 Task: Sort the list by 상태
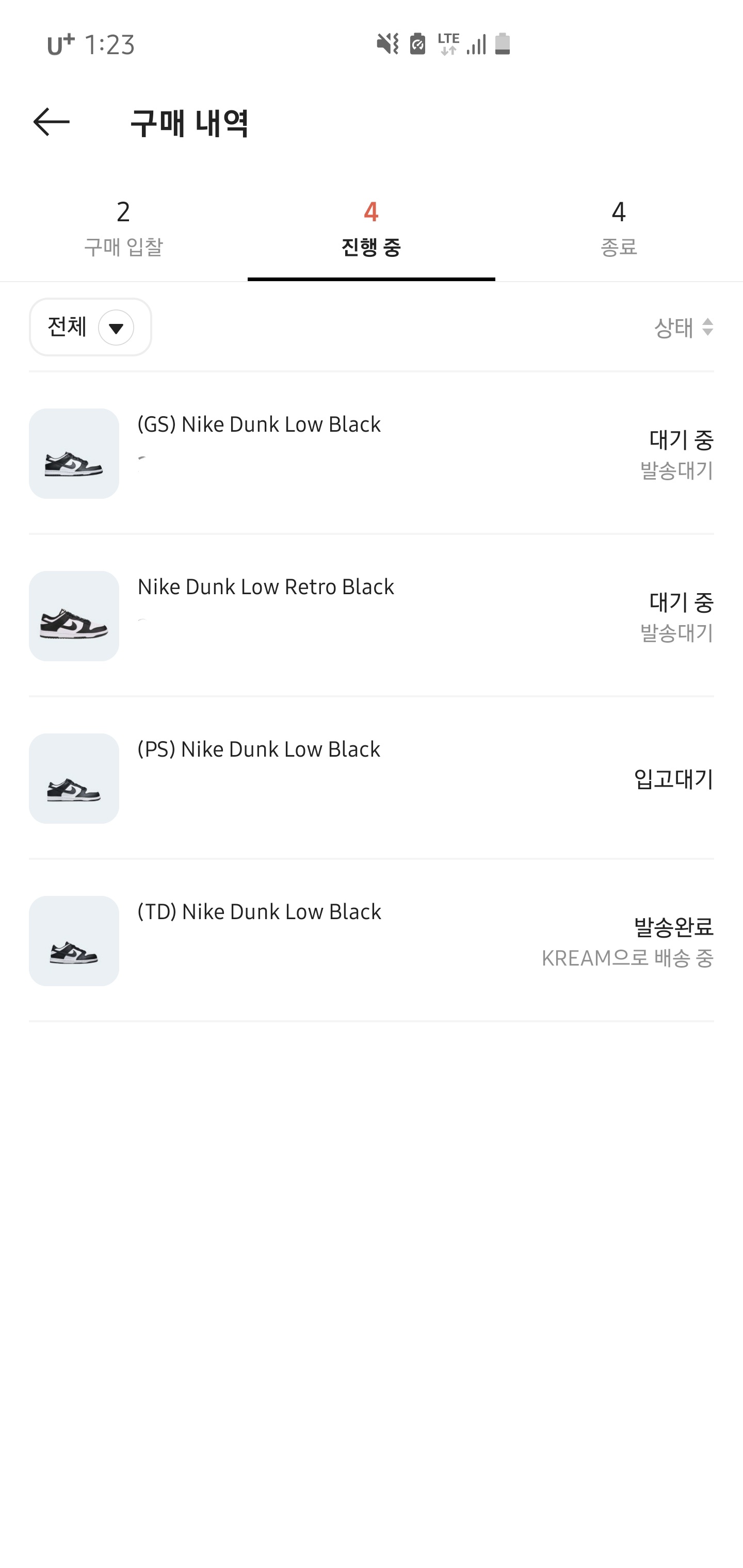pos(683,328)
